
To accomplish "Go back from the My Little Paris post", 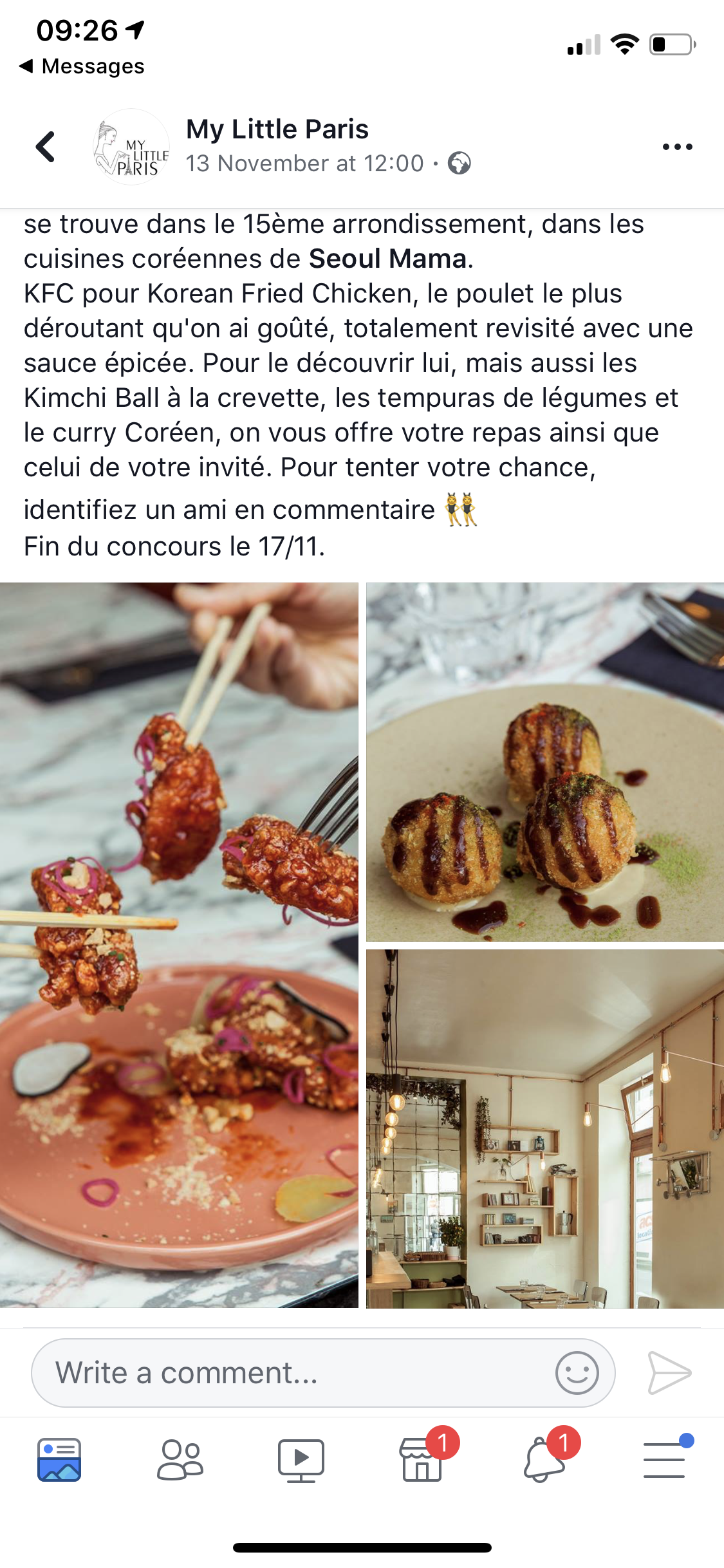I will tap(45, 147).
